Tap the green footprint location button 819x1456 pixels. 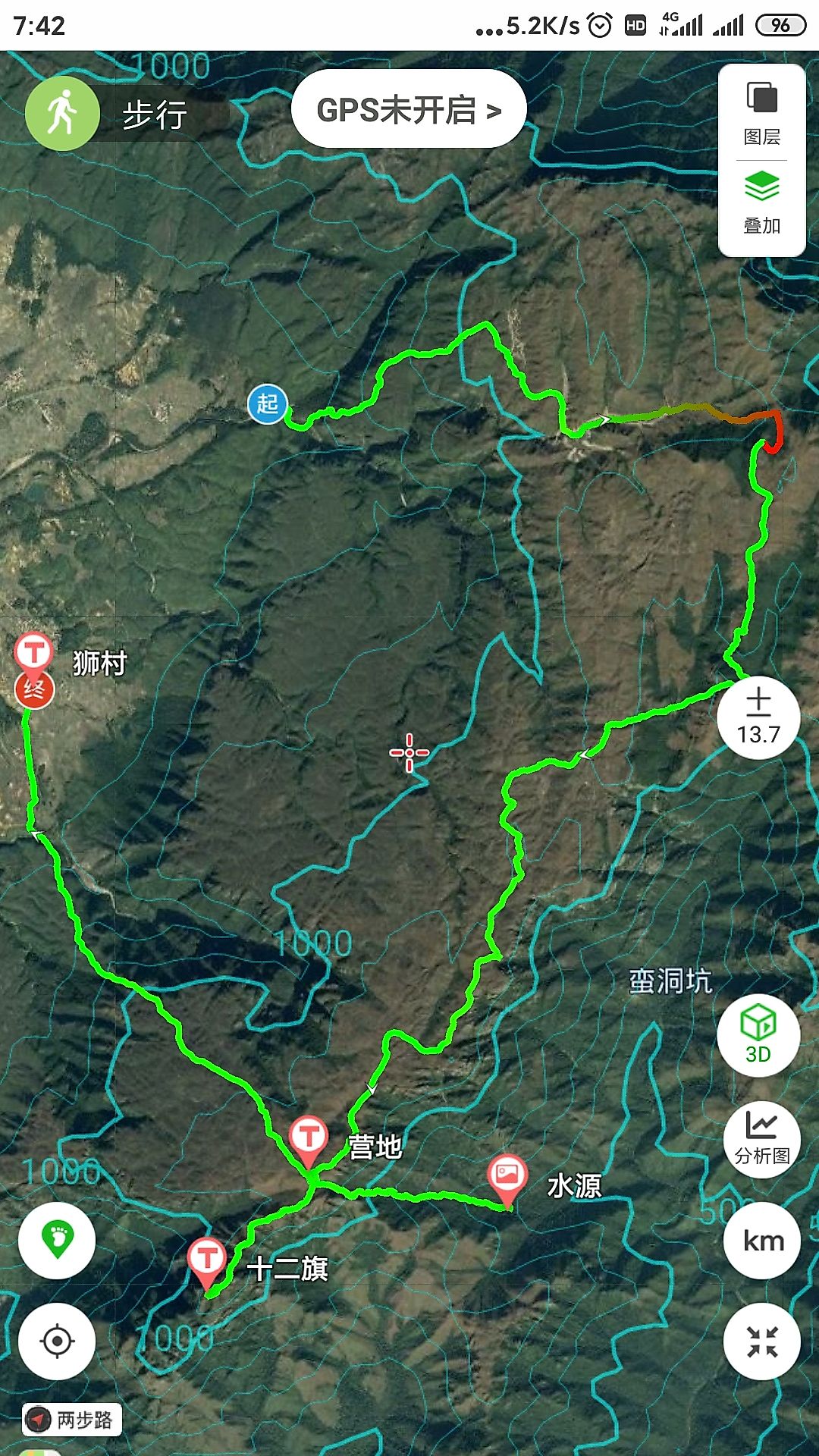coord(57,1240)
